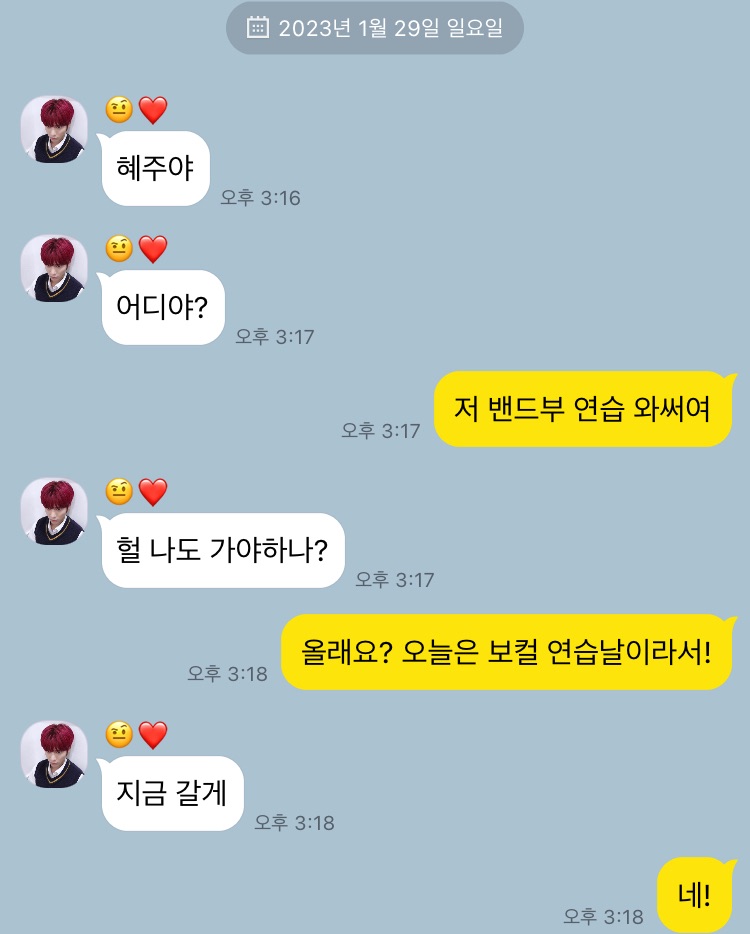View profile from avatar beside 헐 나도 가야하나?

point(54,511)
